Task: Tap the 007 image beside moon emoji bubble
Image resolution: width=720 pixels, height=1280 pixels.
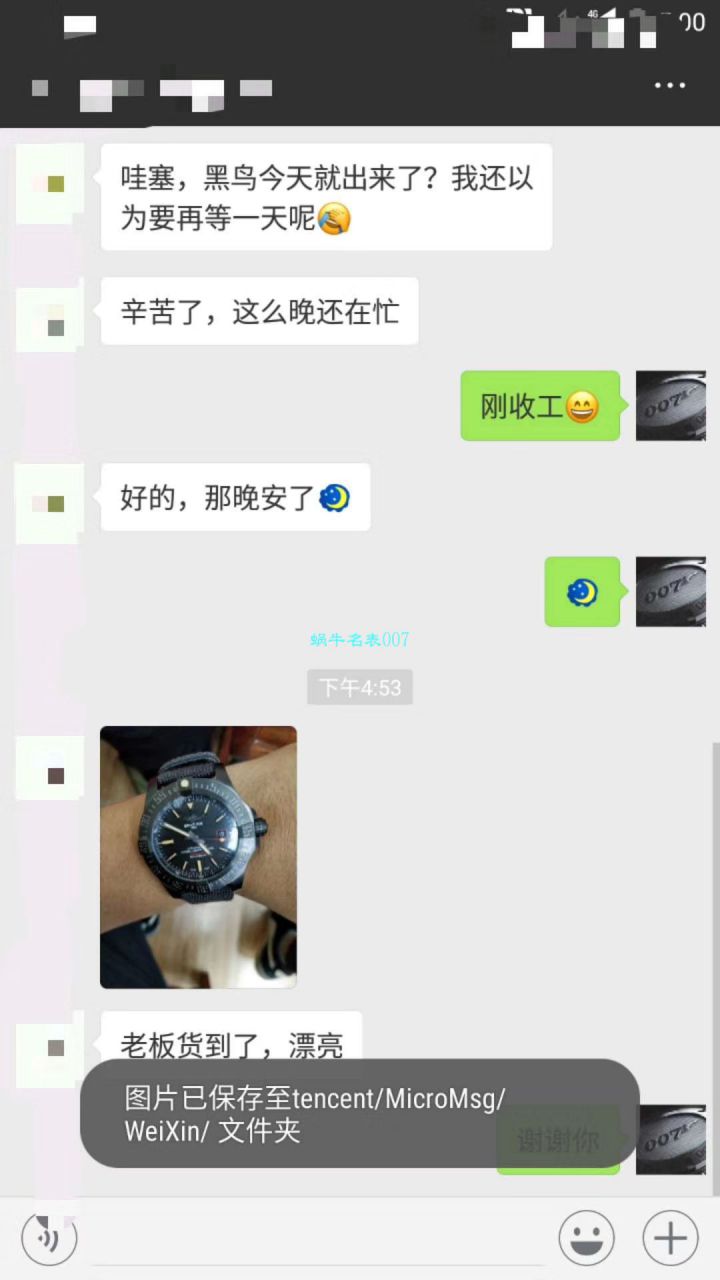Action: click(671, 591)
